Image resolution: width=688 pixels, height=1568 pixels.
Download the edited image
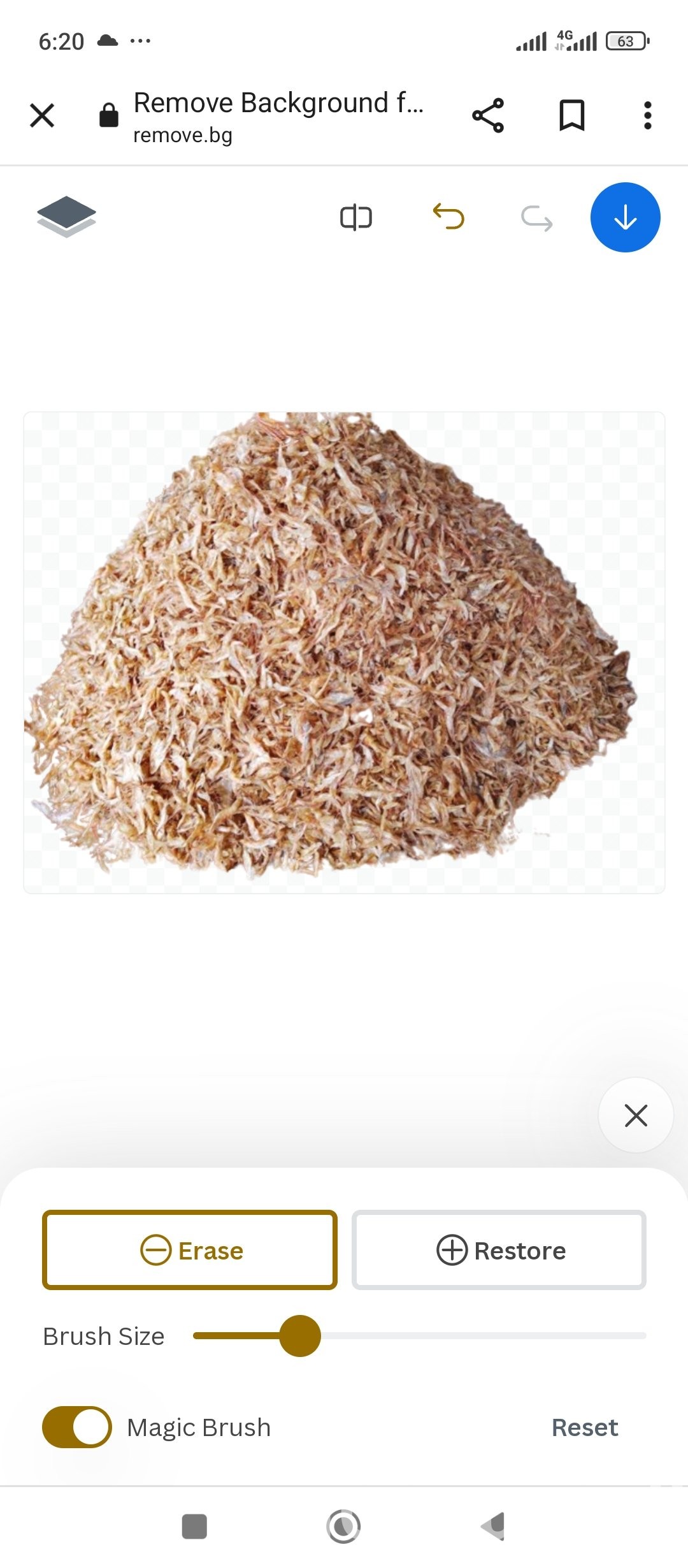(625, 217)
